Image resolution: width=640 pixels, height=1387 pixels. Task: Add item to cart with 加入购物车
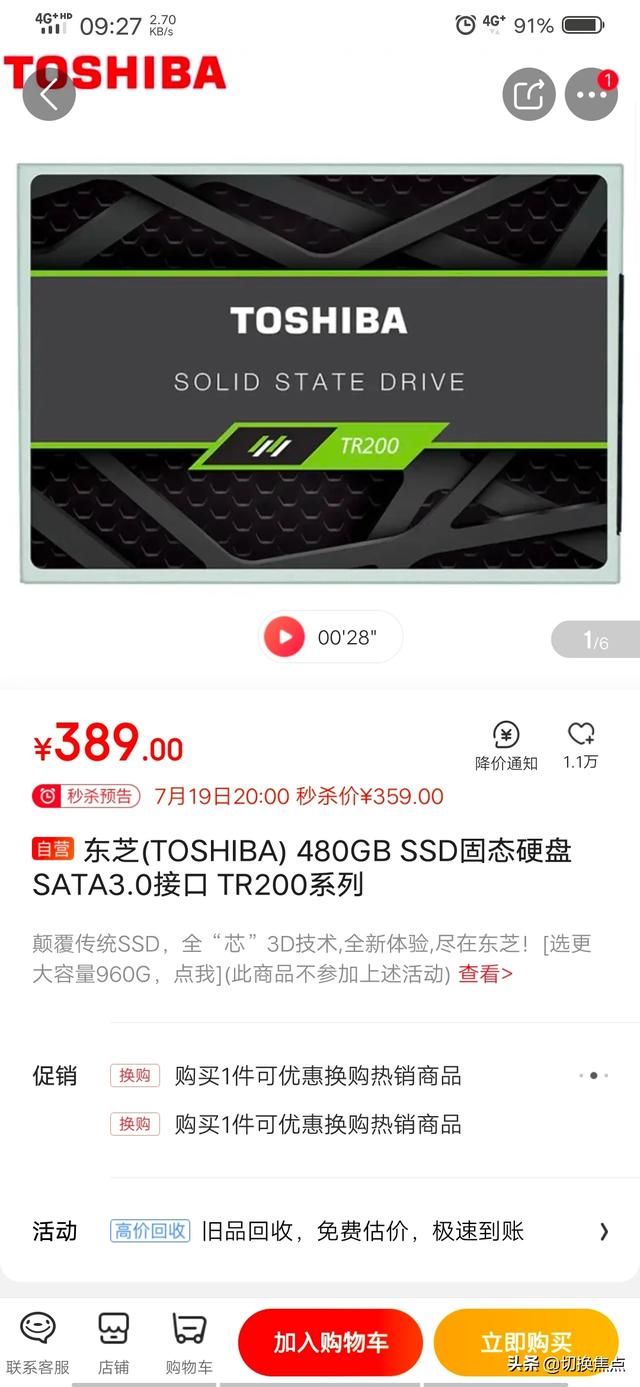(x=330, y=1342)
